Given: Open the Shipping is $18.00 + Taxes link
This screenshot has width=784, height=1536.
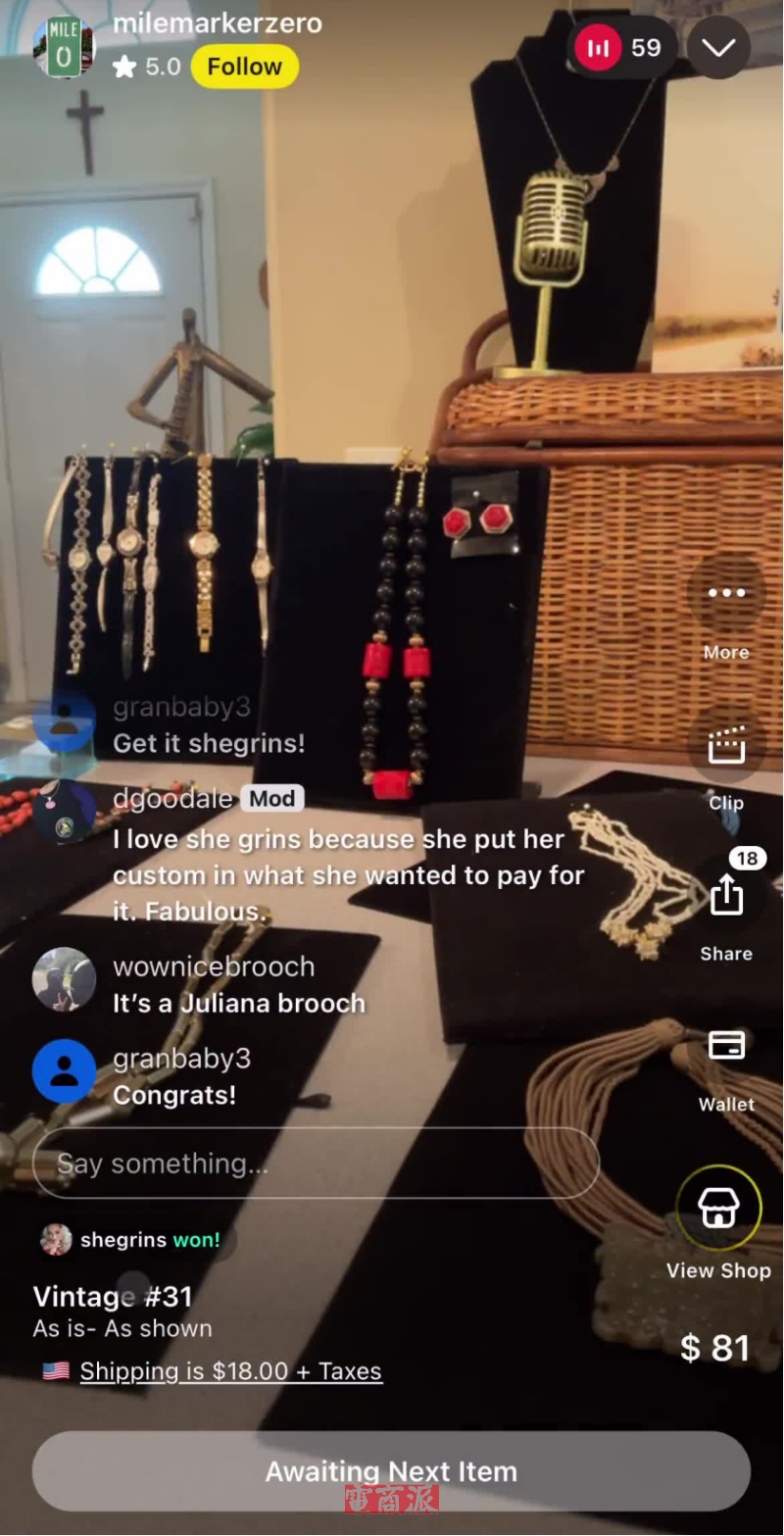Looking at the screenshot, I should point(230,1371).
